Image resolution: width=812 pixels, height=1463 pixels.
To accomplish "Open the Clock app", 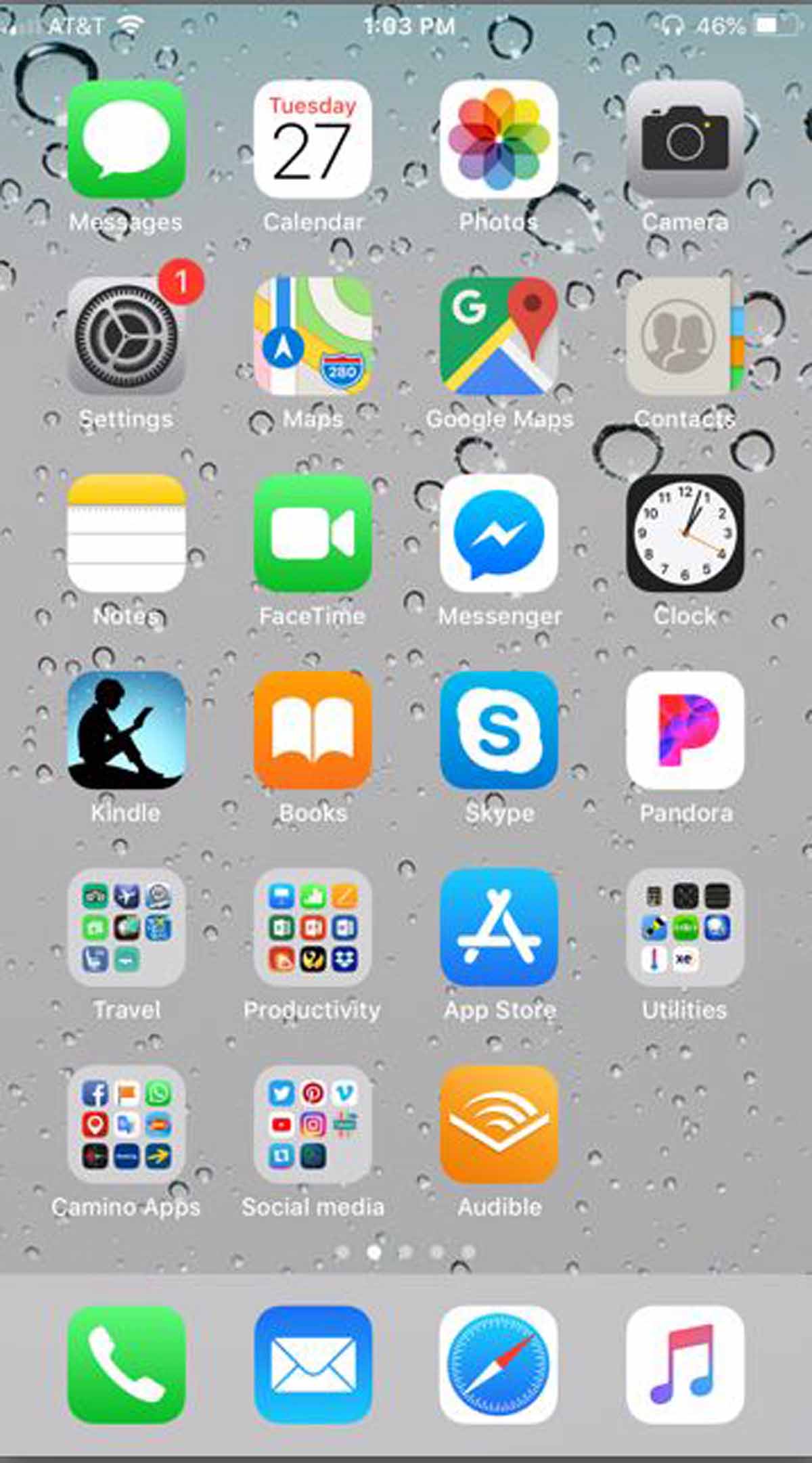I will coord(685,533).
